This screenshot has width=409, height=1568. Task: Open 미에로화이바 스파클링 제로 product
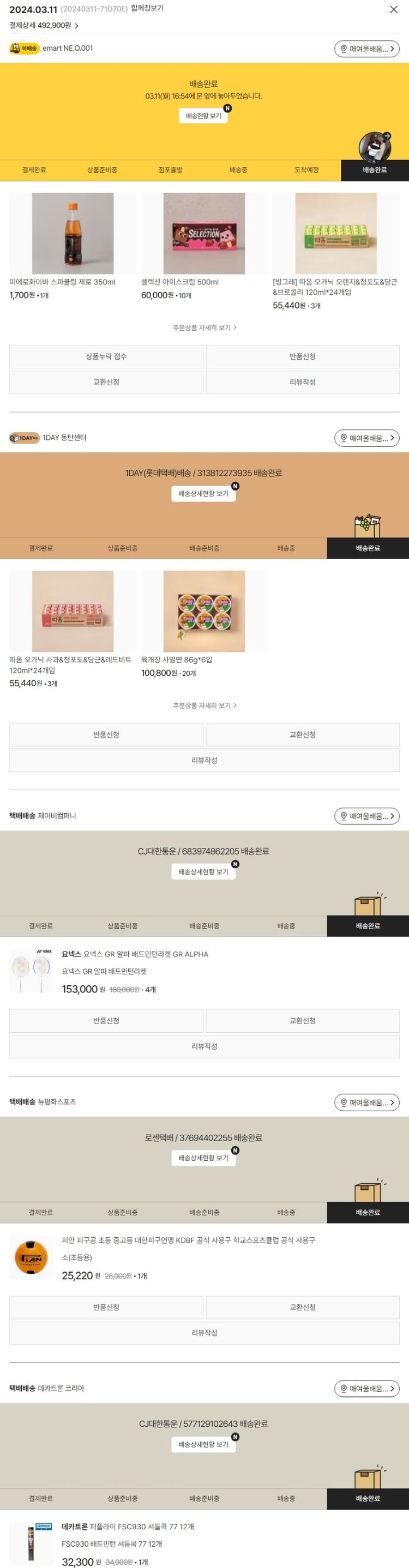point(73,234)
